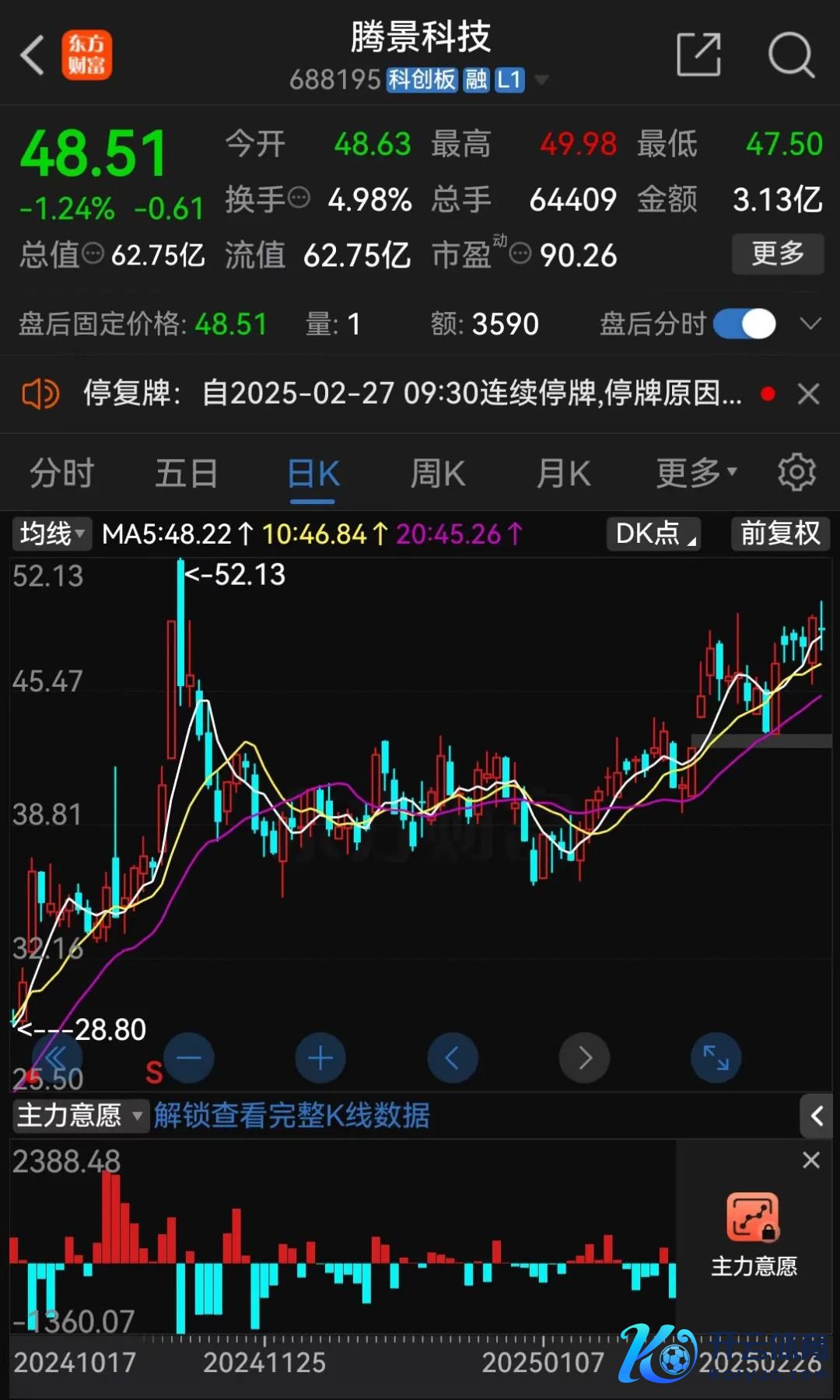
Task: Toggle the 盘后分时 switch
Action: pyautogui.click(x=744, y=324)
